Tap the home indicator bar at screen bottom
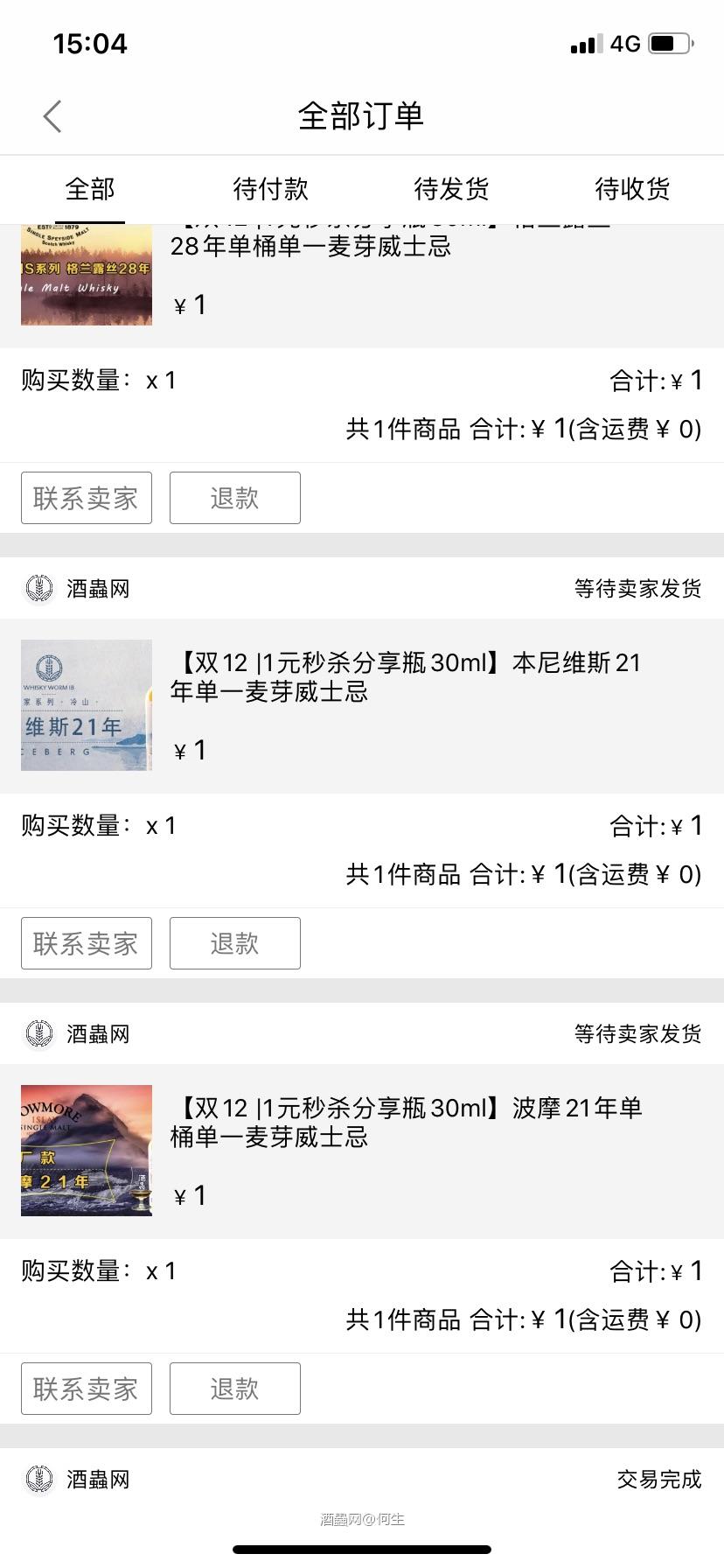The width and height of the screenshot is (724, 1568). pos(362,1549)
